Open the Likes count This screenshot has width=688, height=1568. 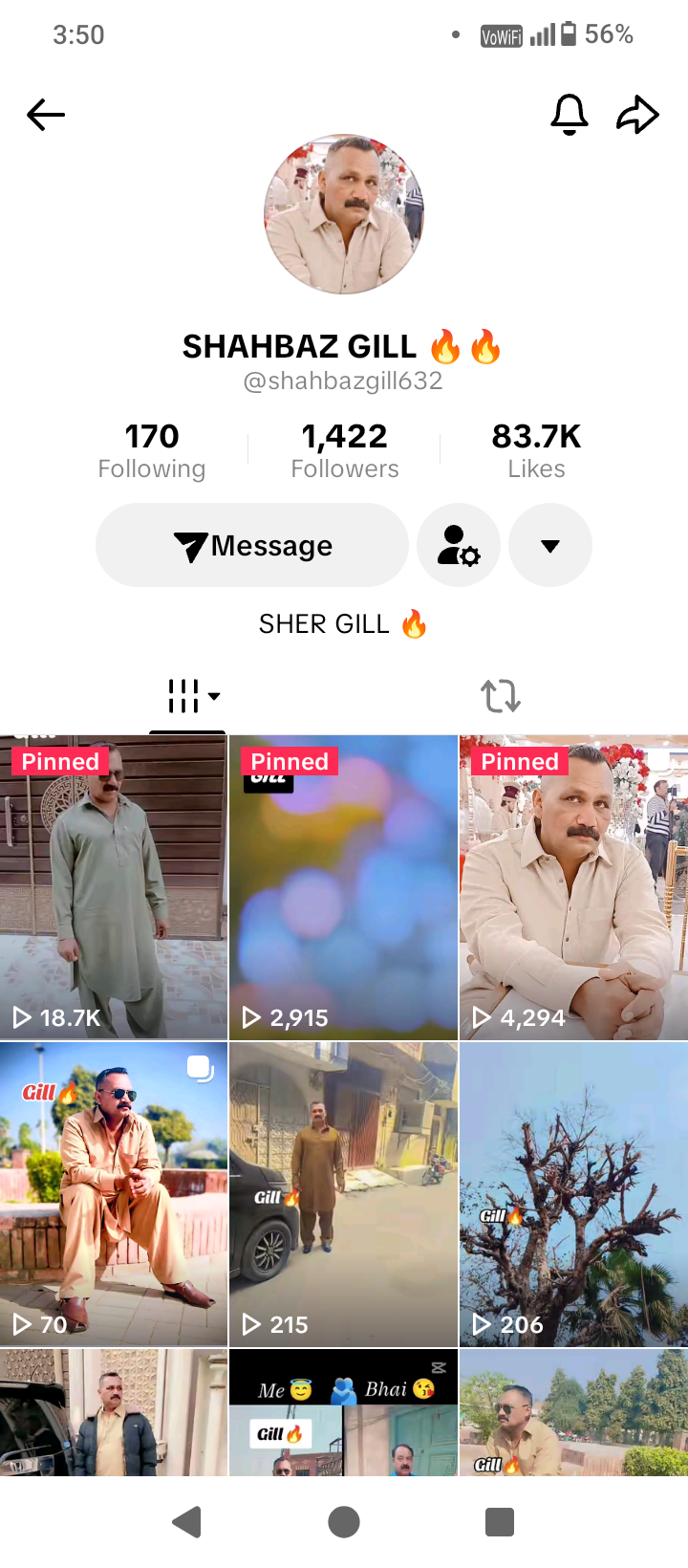(x=536, y=451)
